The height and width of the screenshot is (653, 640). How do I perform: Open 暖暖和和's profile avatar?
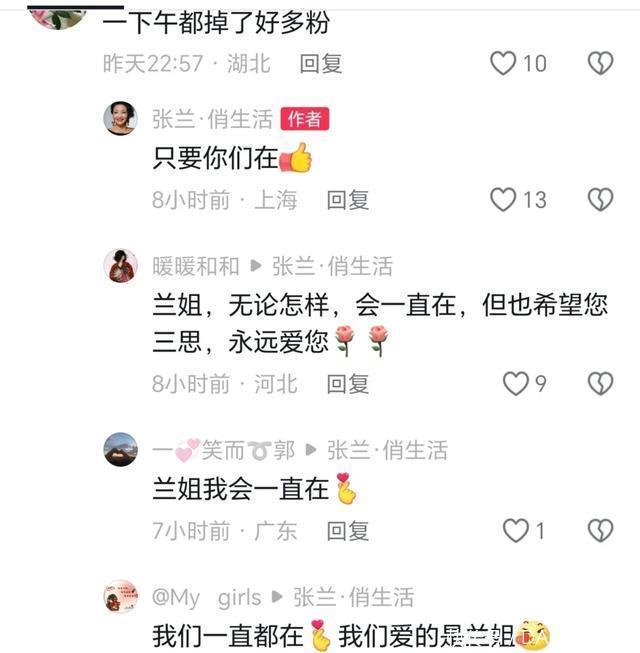pos(120,266)
